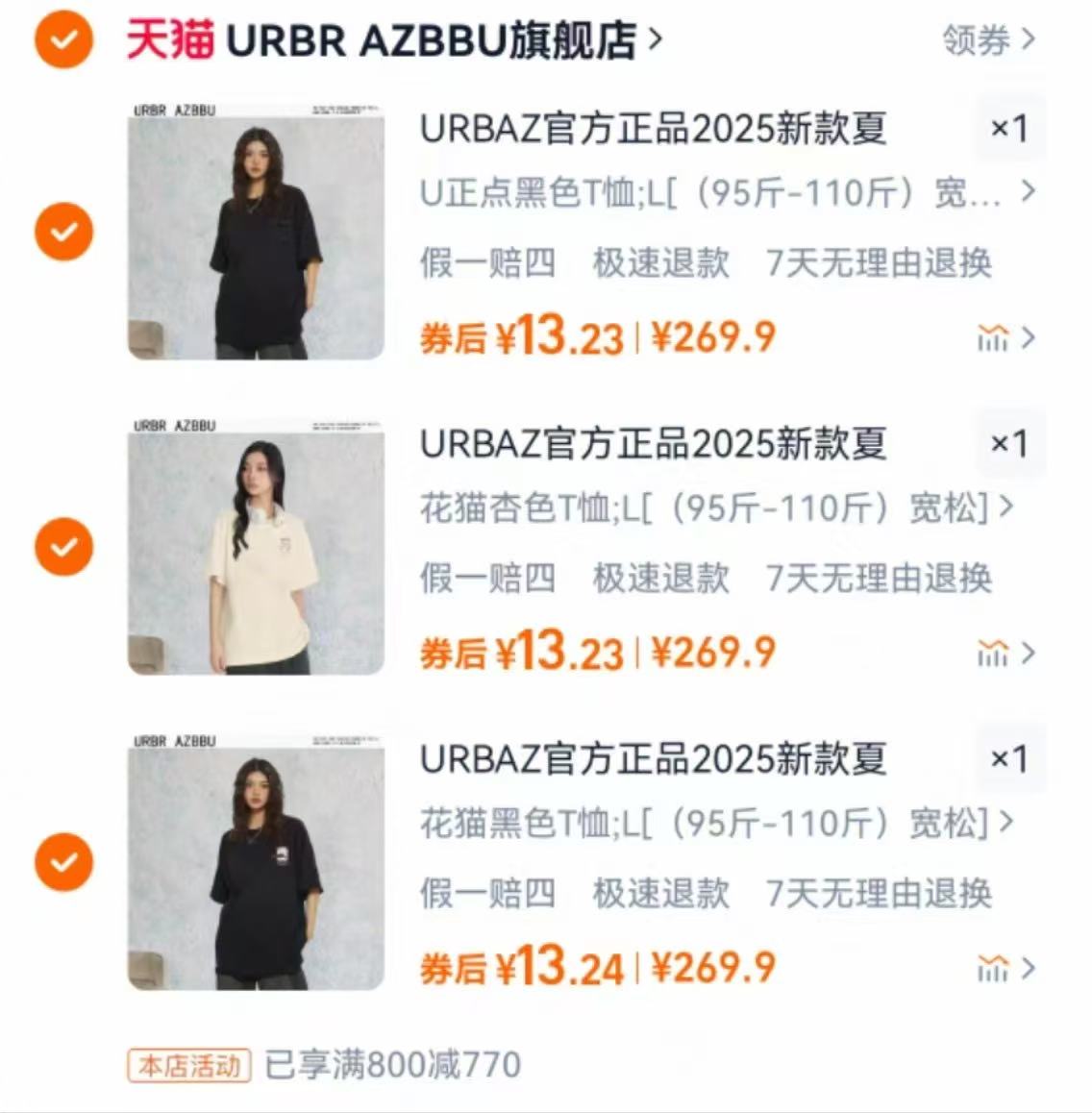Open the 花猫黑色T恤 product image
This screenshot has width=1092, height=1113.
click(x=256, y=862)
